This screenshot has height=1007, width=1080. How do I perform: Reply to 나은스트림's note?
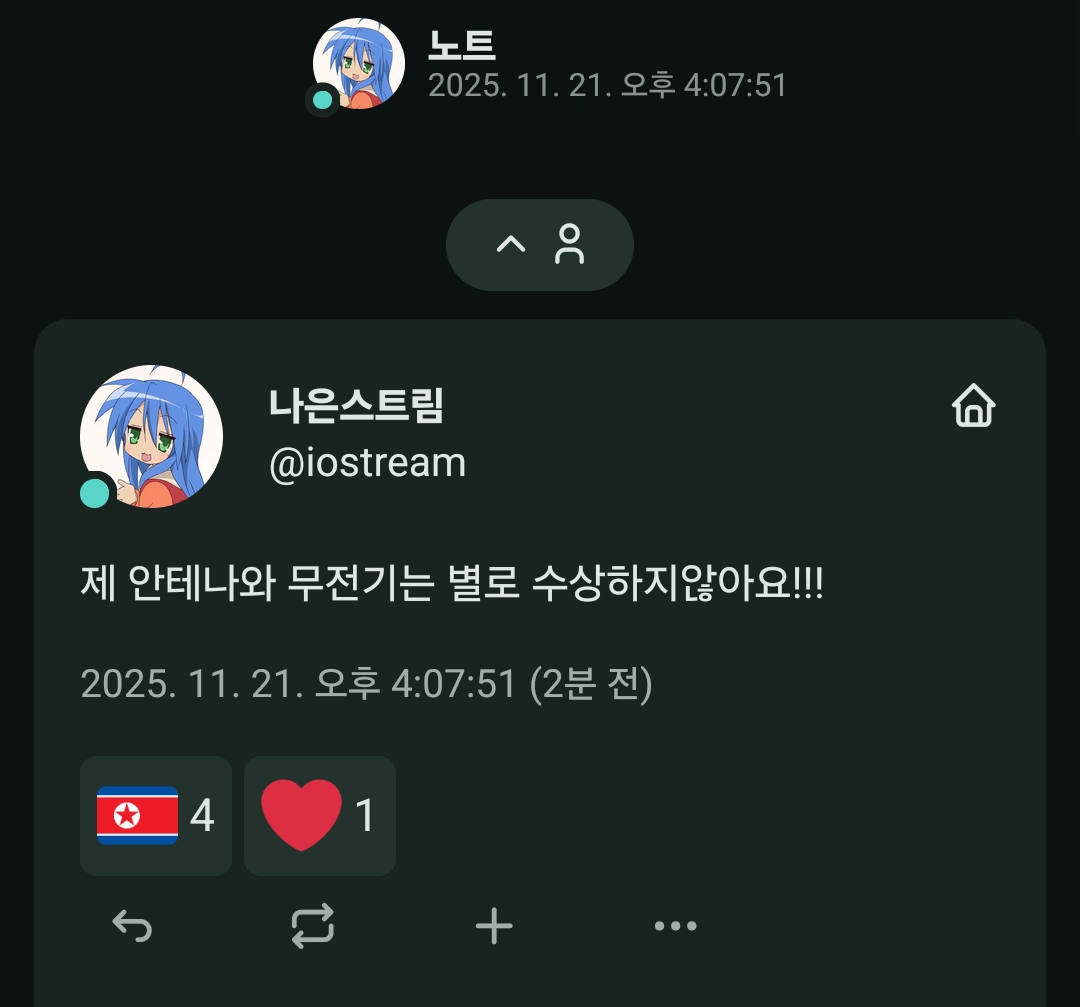tap(132, 926)
